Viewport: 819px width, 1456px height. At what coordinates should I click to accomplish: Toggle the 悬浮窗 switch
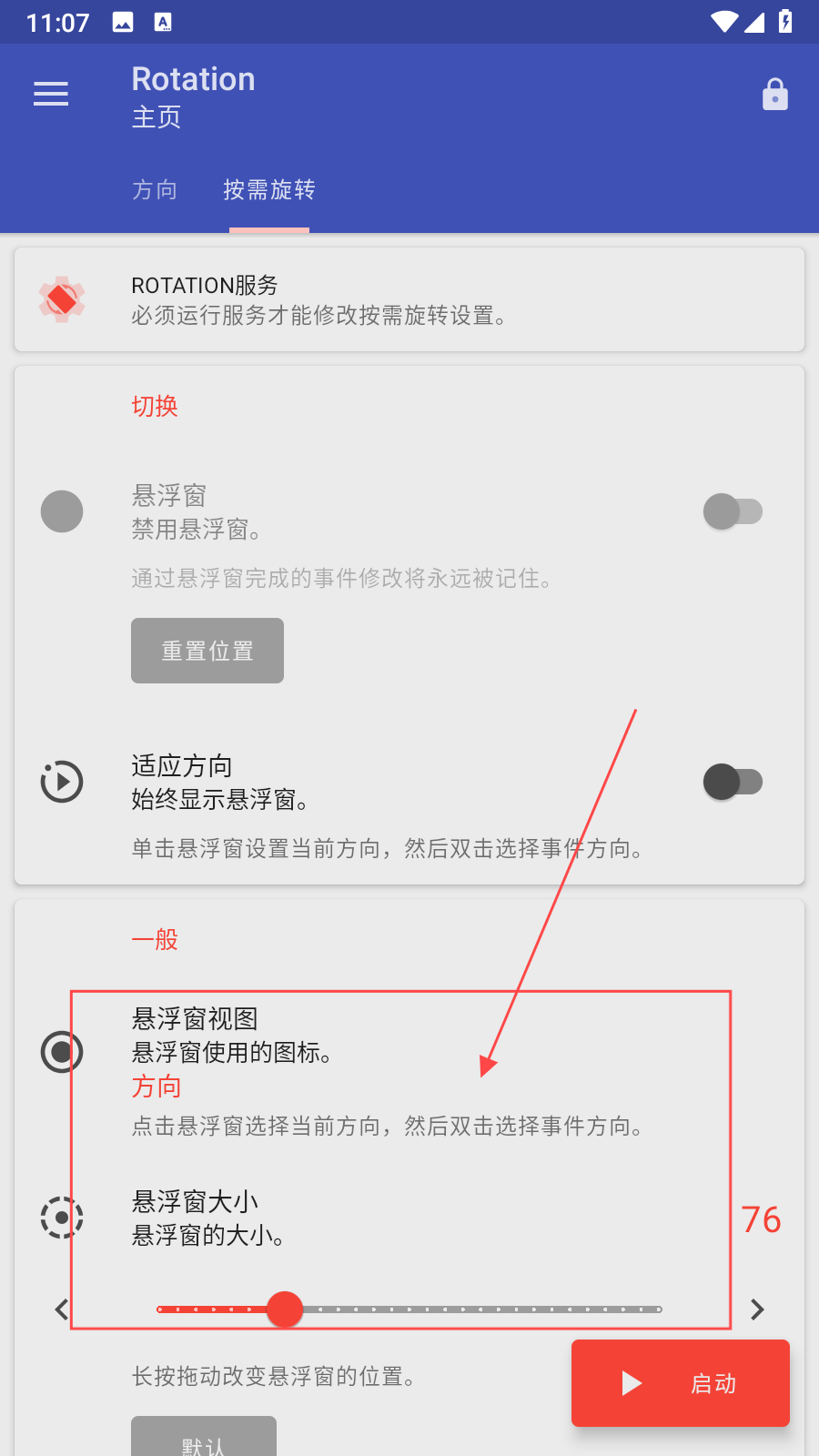[x=733, y=511]
